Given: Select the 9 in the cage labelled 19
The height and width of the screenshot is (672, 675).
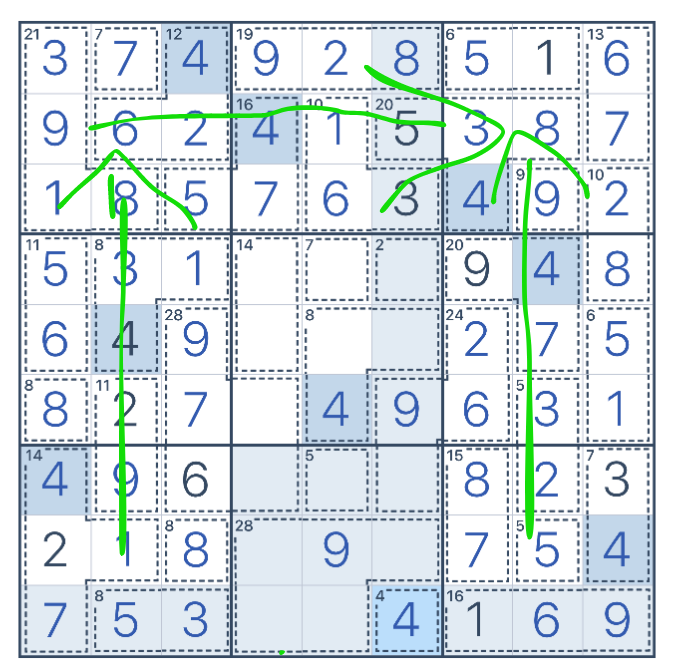Looking at the screenshot, I should pyautogui.click(x=266, y=59).
